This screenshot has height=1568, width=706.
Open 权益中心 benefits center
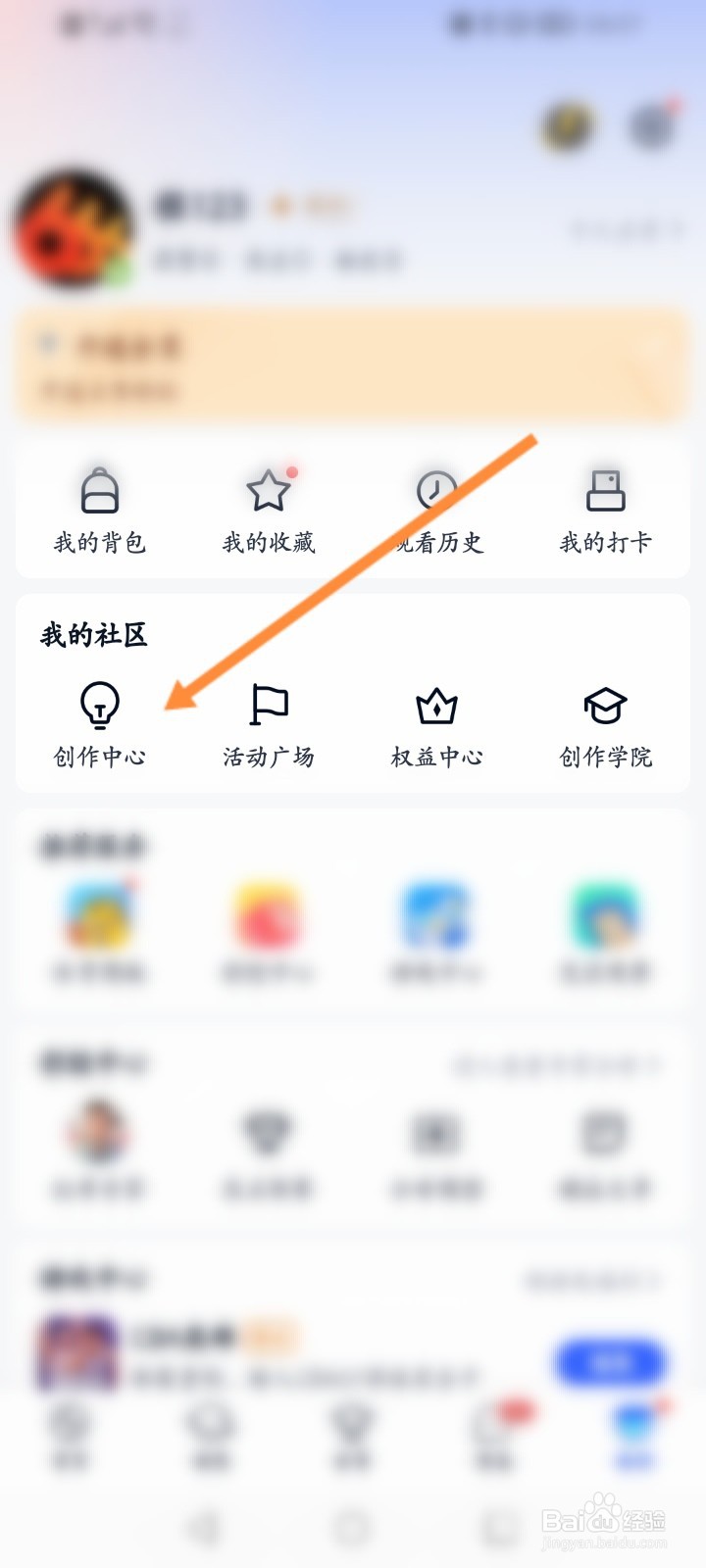point(437,725)
